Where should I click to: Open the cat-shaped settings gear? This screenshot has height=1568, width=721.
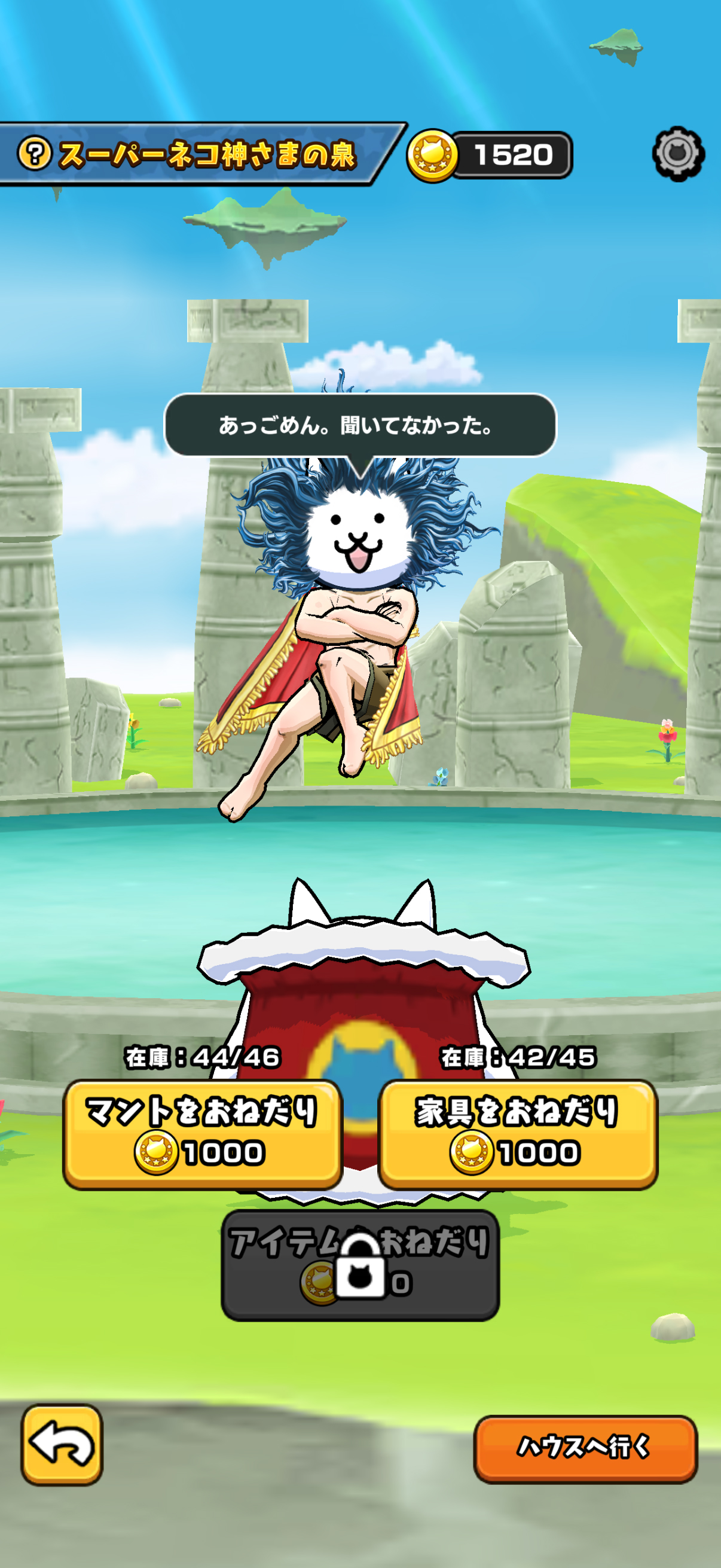[678, 153]
